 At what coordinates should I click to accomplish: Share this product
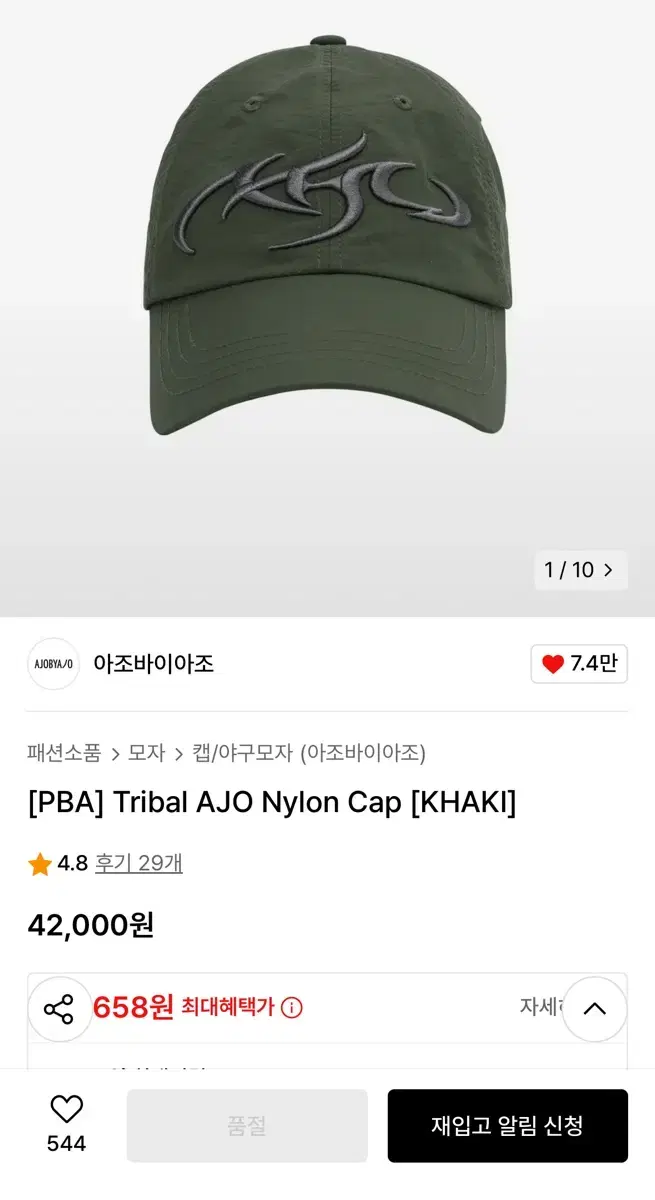pyautogui.click(x=59, y=1009)
